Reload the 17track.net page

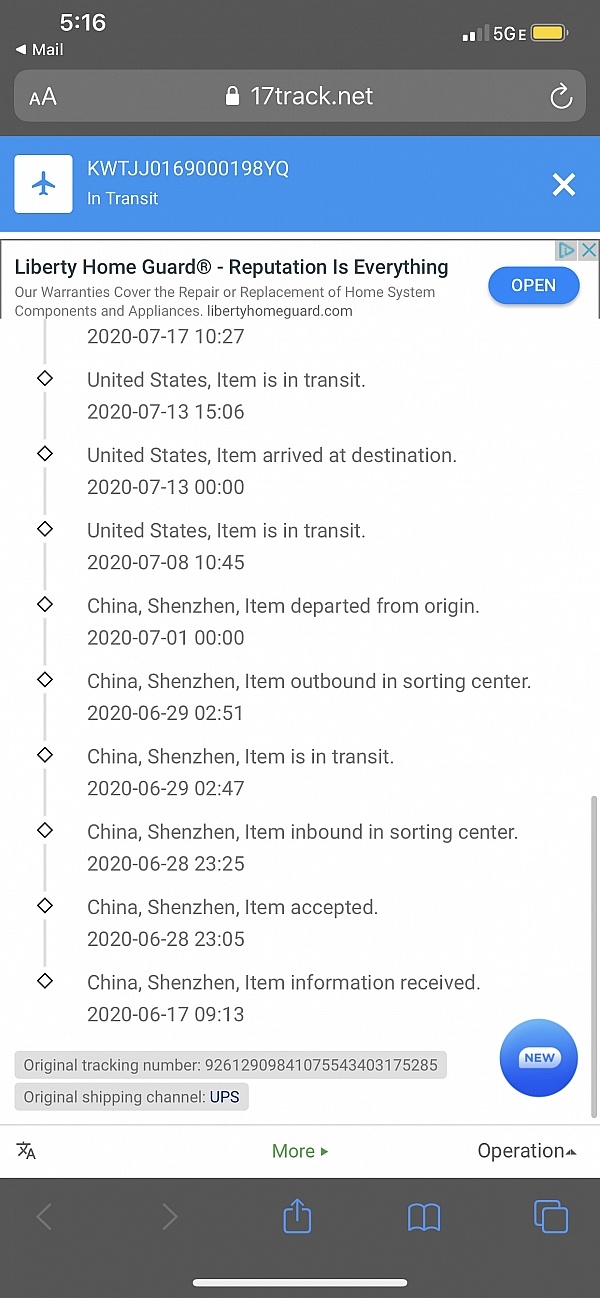[x=561, y=97]
